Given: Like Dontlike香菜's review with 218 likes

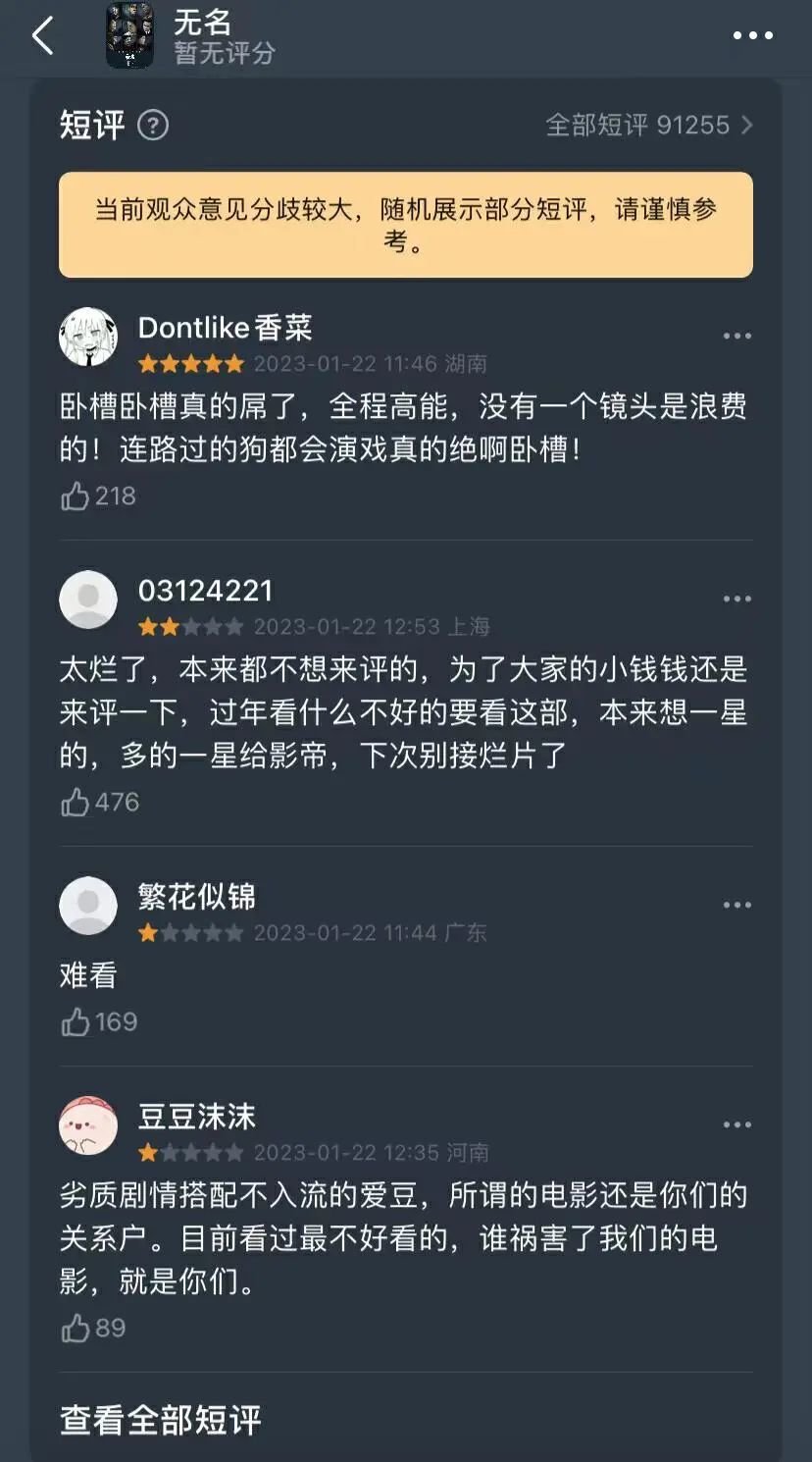Looking at the screenshot, I should tap(76, 496).
